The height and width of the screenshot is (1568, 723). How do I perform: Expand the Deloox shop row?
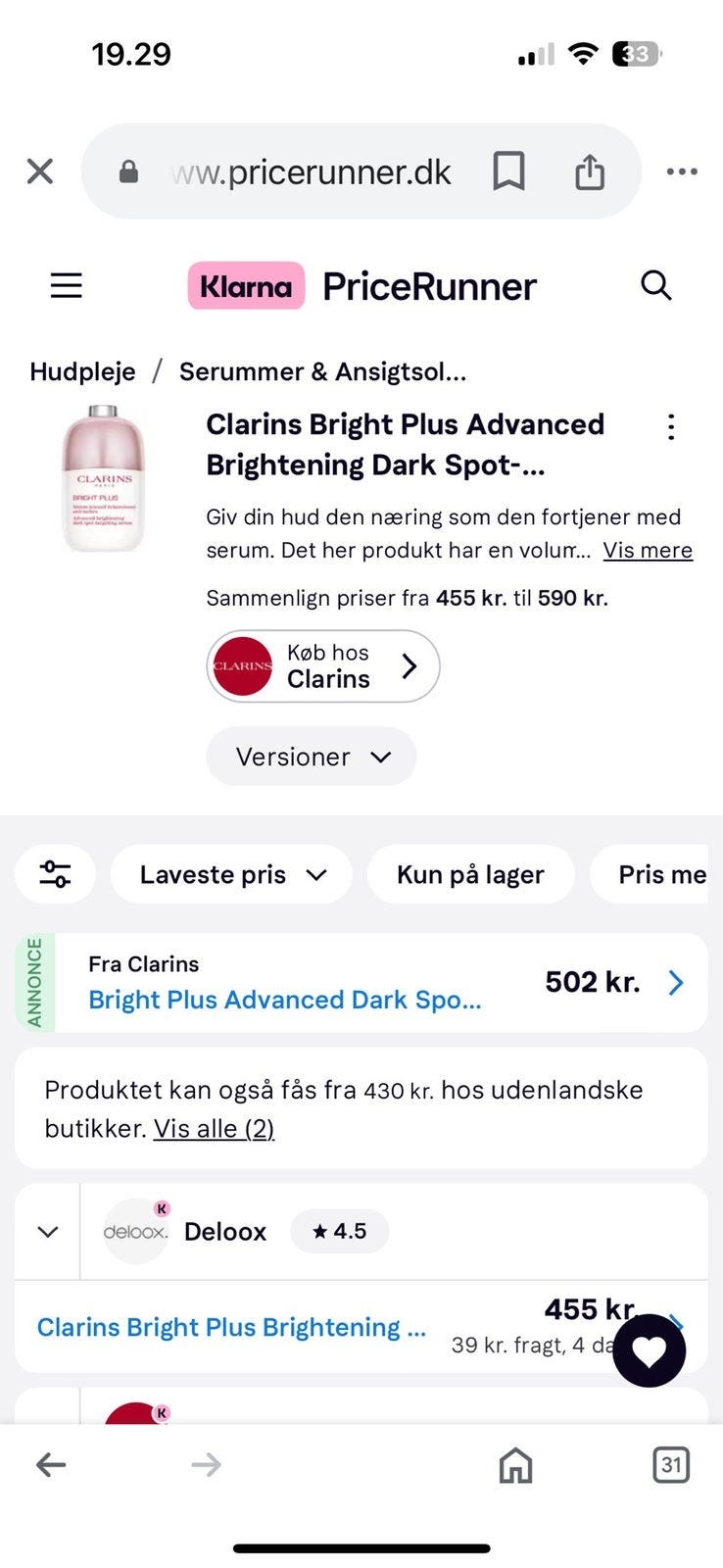[x=47, y=1232]
